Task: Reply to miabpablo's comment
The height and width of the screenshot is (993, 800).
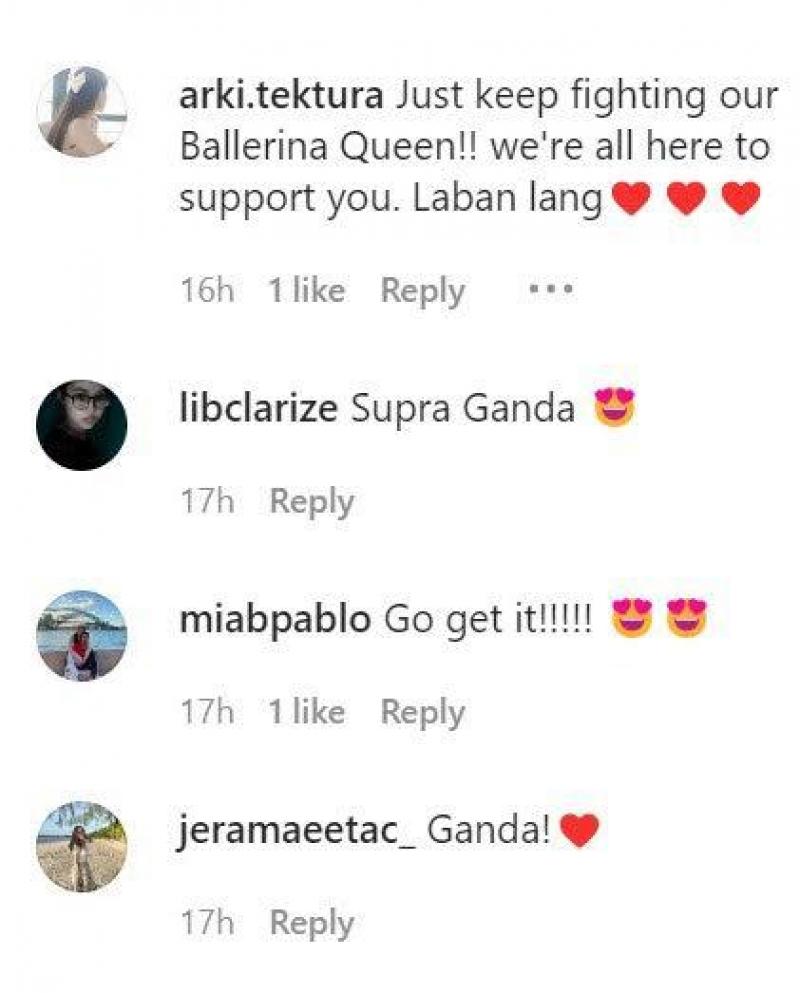Action: (x=422, y=712)
